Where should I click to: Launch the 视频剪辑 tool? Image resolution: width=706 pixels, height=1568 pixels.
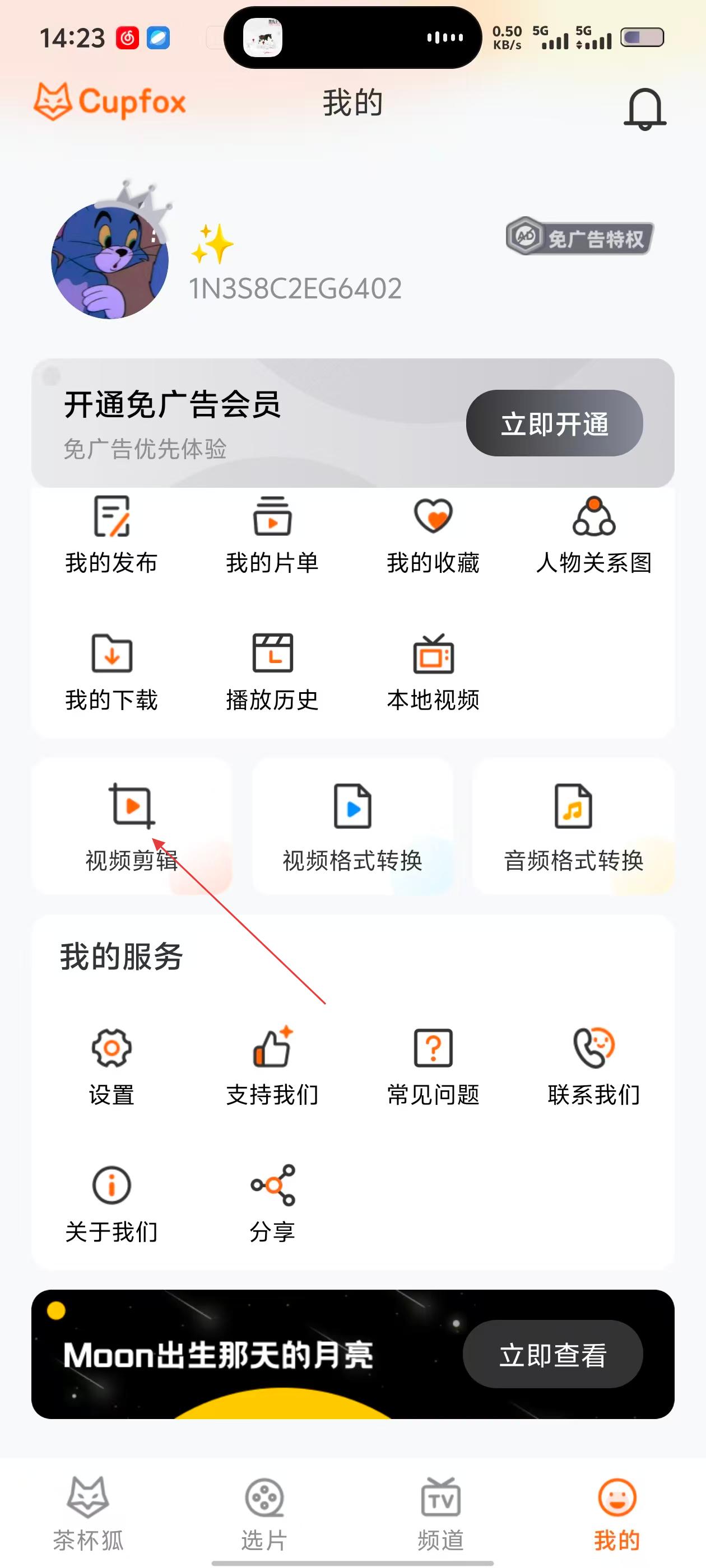132,826
